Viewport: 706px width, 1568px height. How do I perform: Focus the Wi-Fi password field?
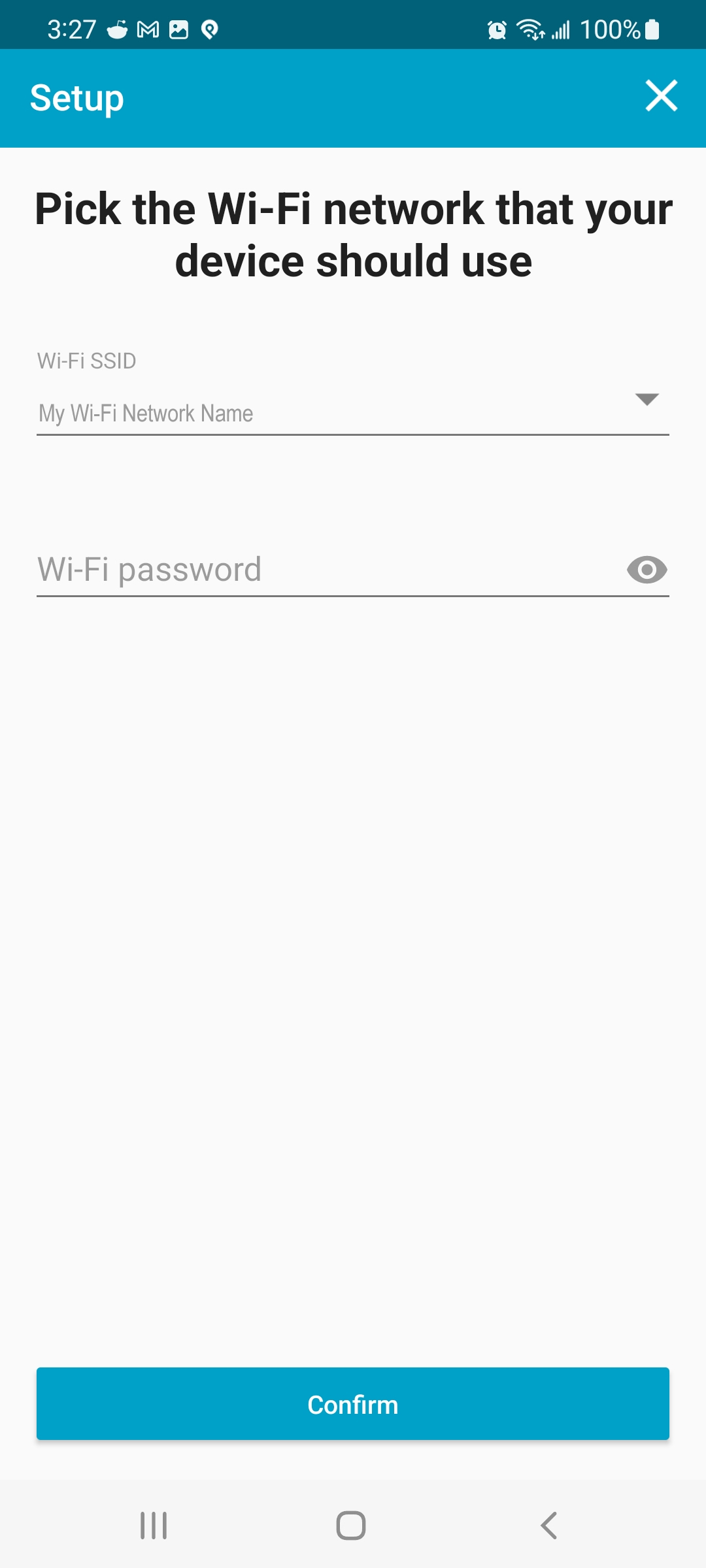pos(327,570)
